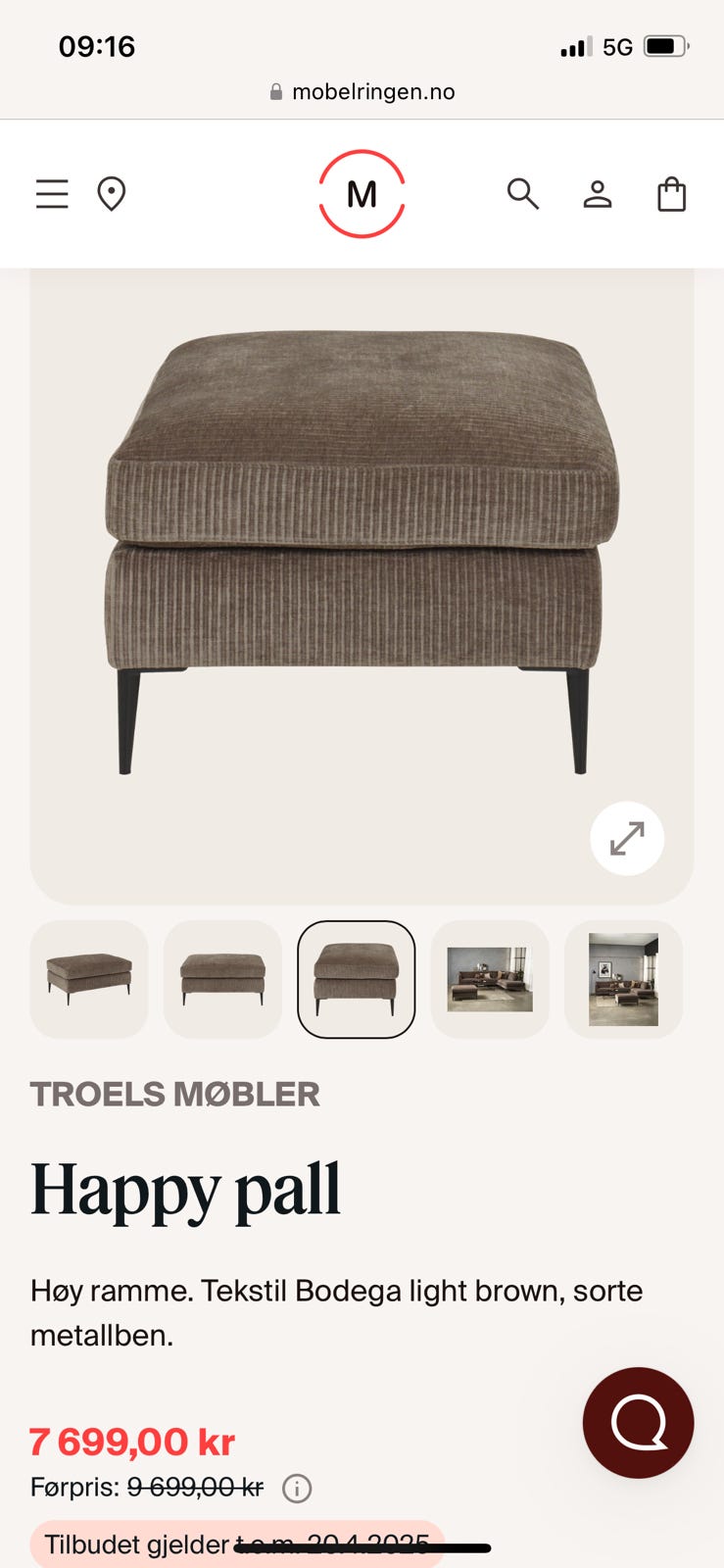View the fourth thumbnail of the living room
Image resolution: width=724 pixels, height=1568 pixels.
[490, 979]
